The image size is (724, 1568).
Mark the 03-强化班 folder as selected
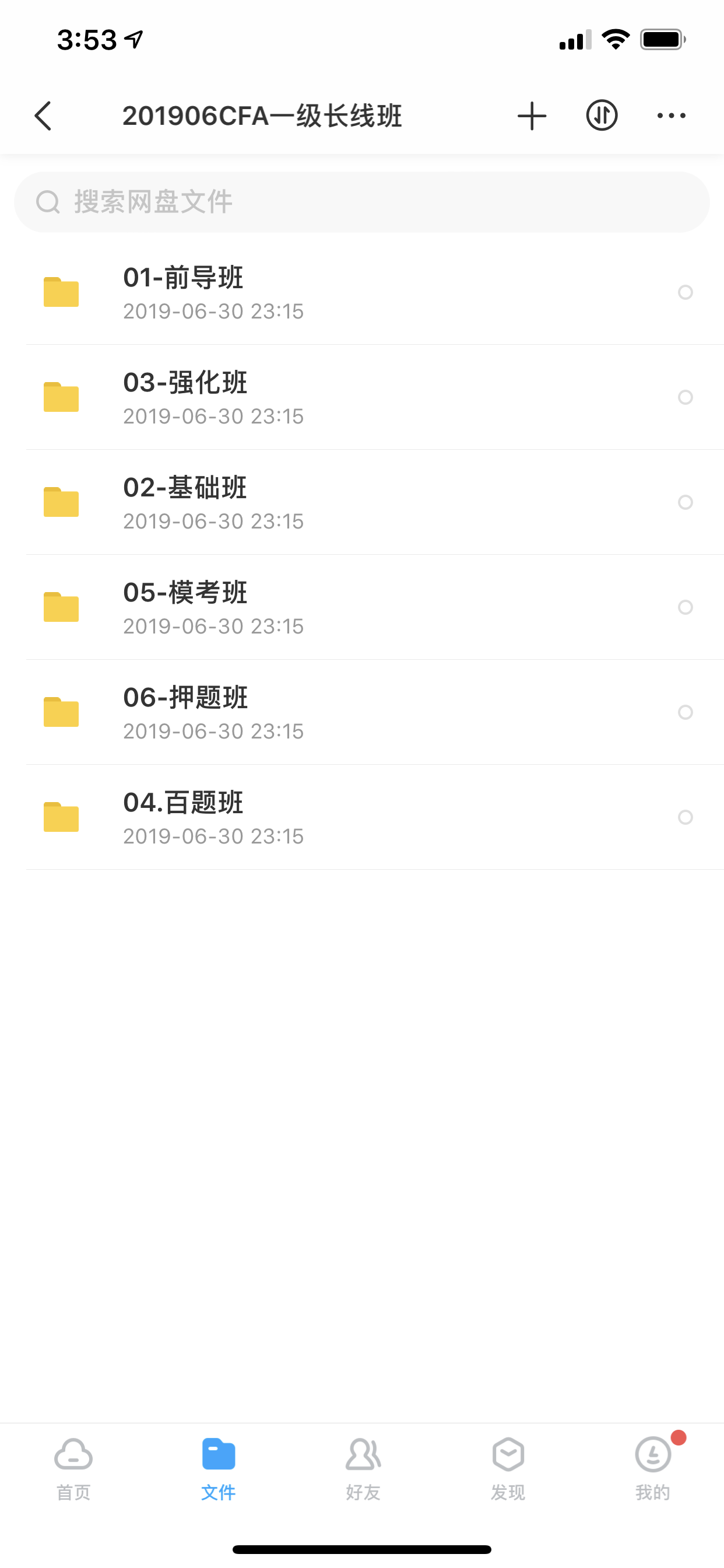[x=686, y=398]
